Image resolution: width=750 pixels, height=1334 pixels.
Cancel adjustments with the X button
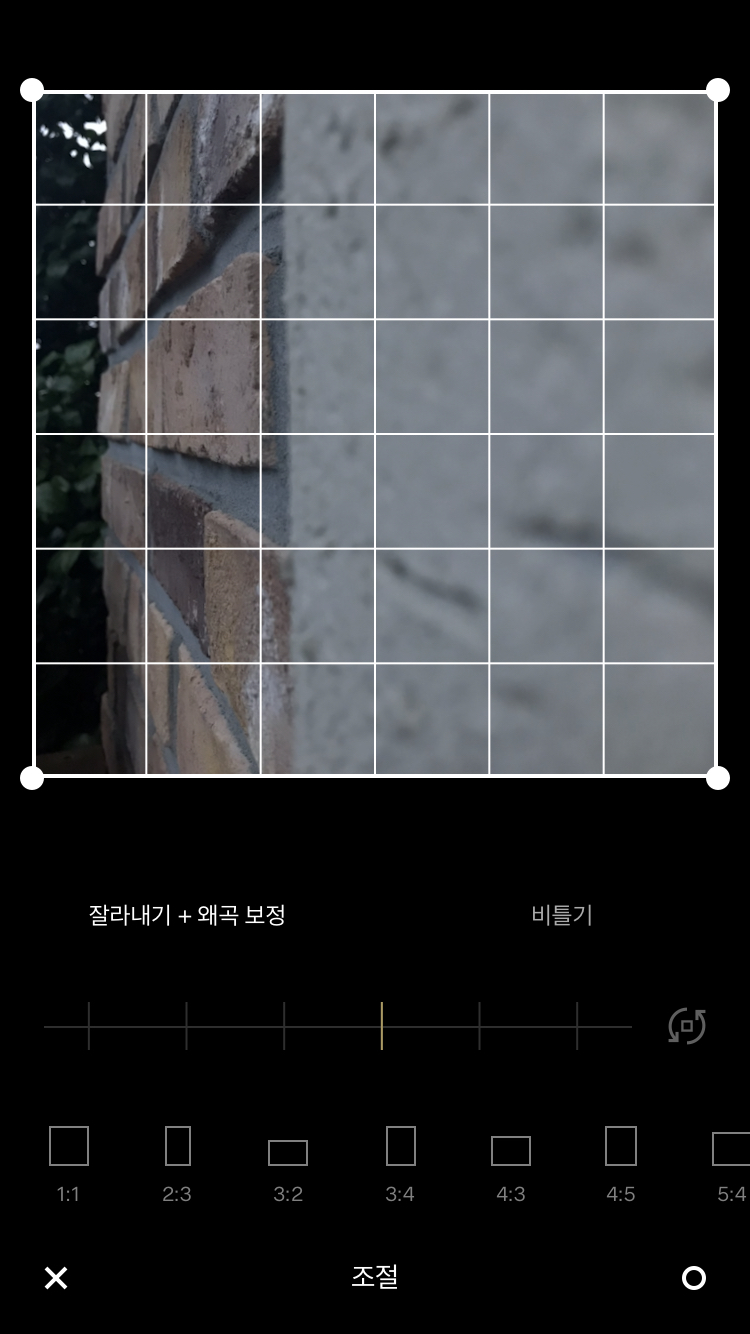tap(56, 1278)
